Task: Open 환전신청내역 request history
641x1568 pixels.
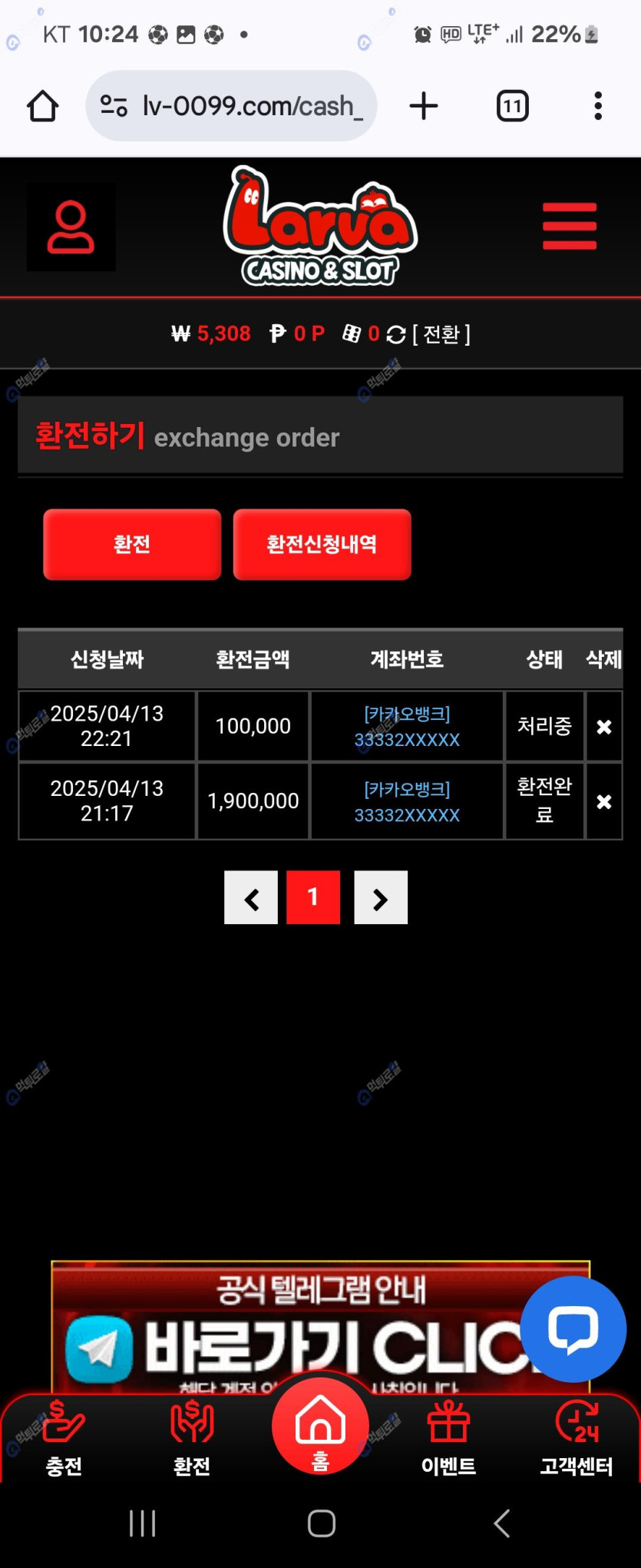Action: click(322, 544)
